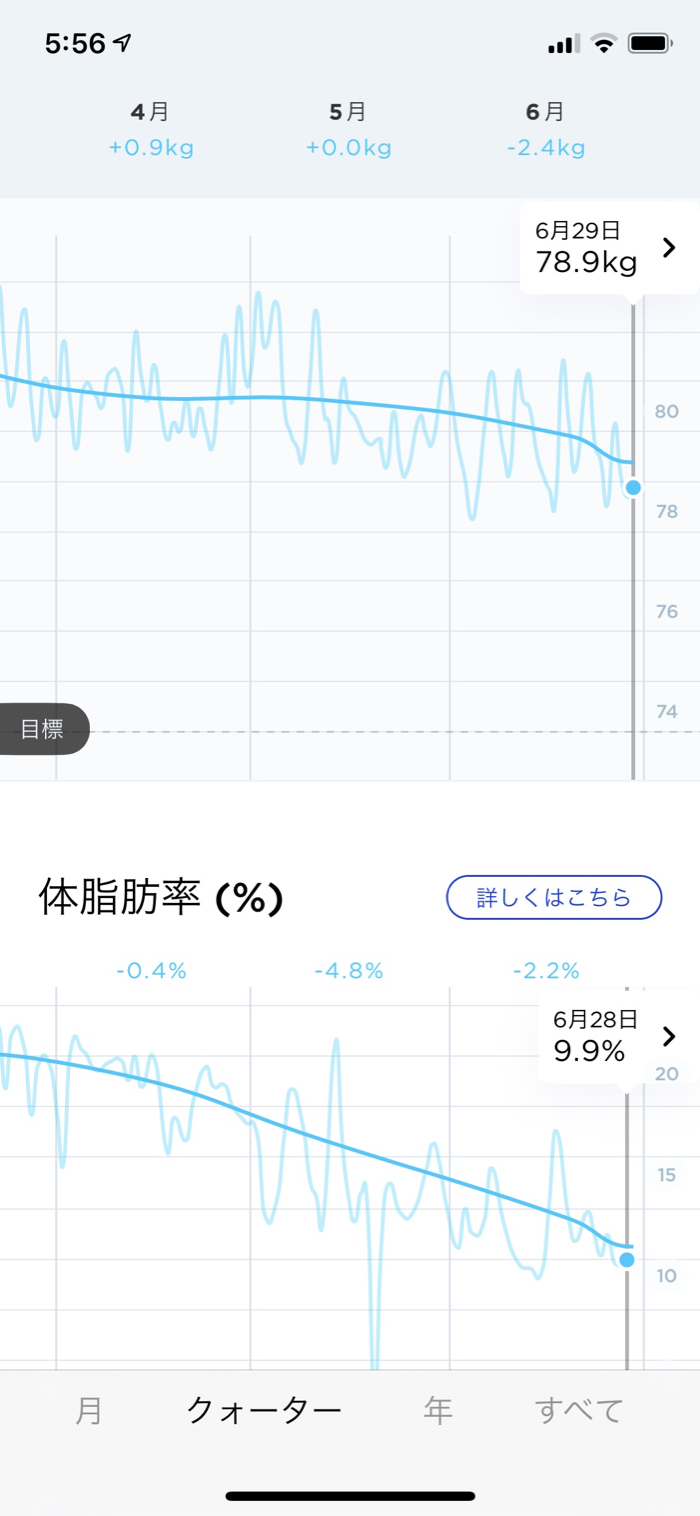Tap 詳しくはこちら button
Image resolution: width=700 pixels, height=1516 pixels.
[x=553, y=897]
